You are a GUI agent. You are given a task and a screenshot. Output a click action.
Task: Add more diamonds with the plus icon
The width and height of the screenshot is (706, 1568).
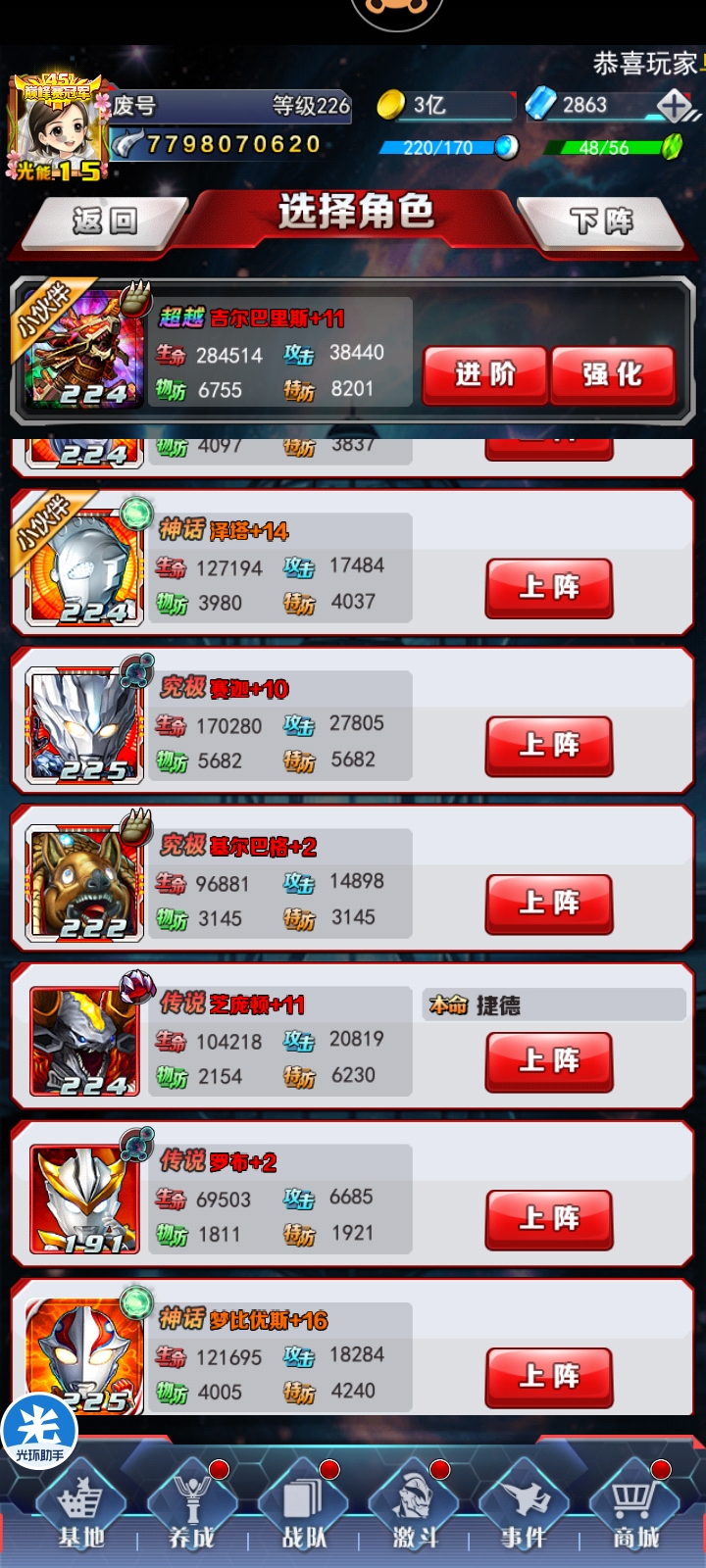[x=674, y=105]
